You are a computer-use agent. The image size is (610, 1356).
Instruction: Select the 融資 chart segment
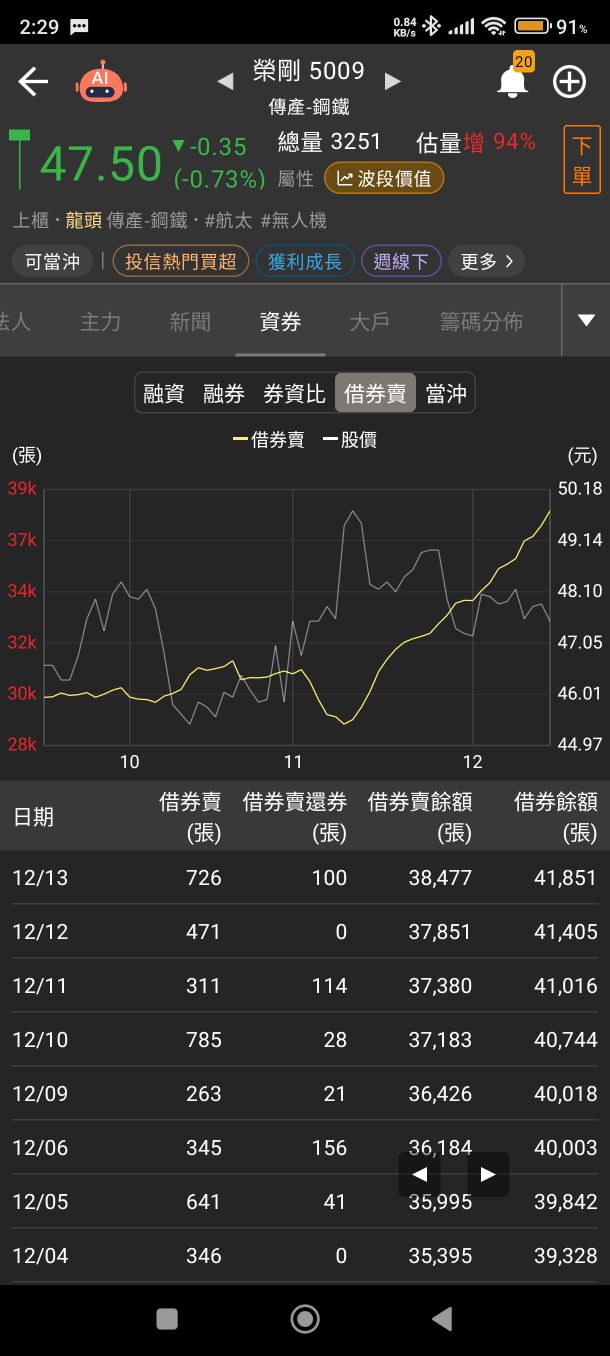pyautogui.click(x=164, y=394)
